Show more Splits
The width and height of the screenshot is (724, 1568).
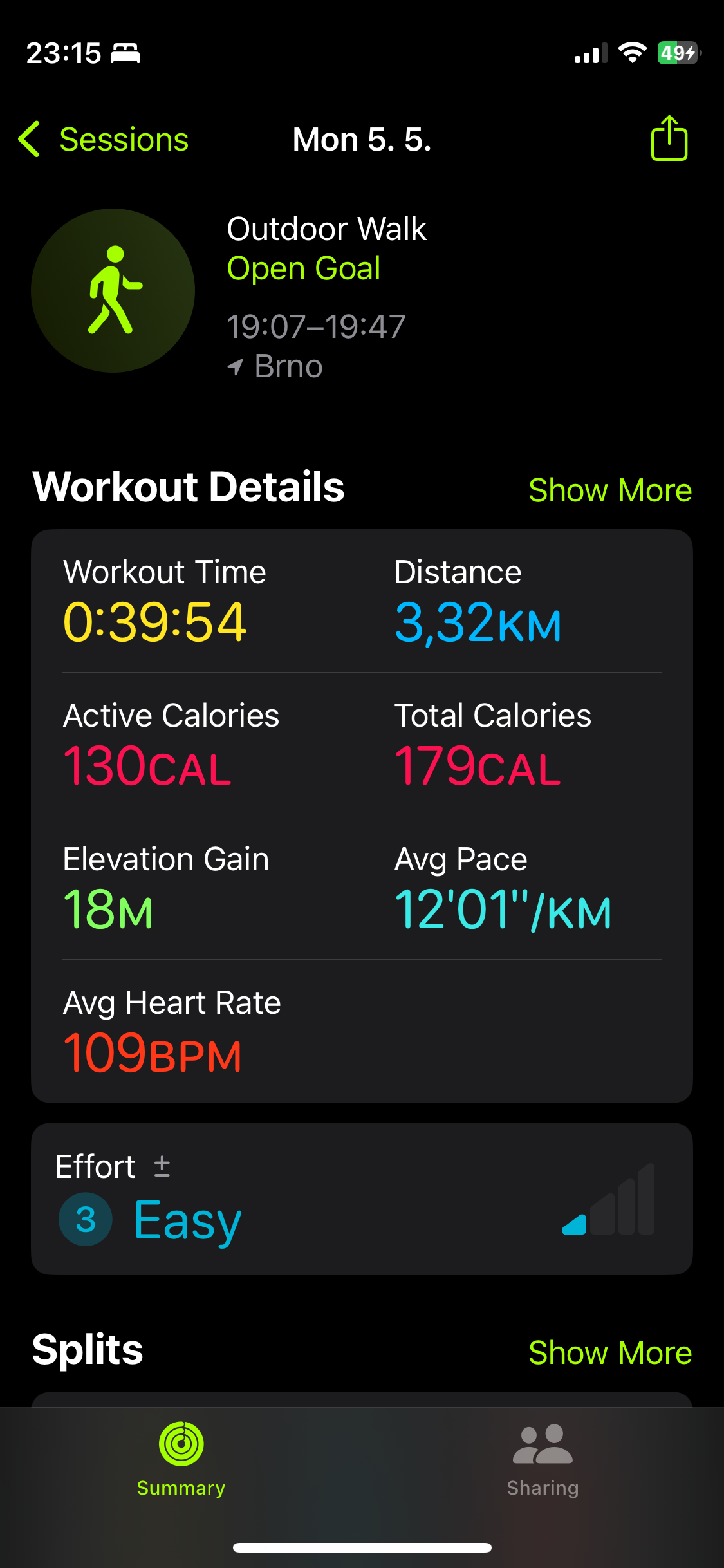610,1352
